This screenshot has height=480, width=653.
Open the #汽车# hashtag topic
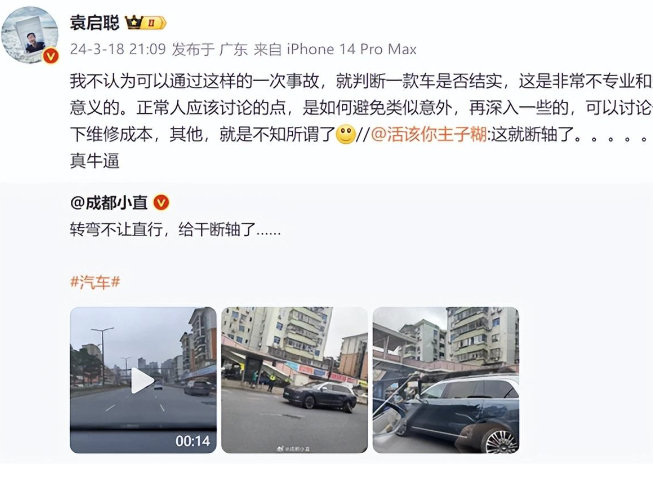pos(95,281)
